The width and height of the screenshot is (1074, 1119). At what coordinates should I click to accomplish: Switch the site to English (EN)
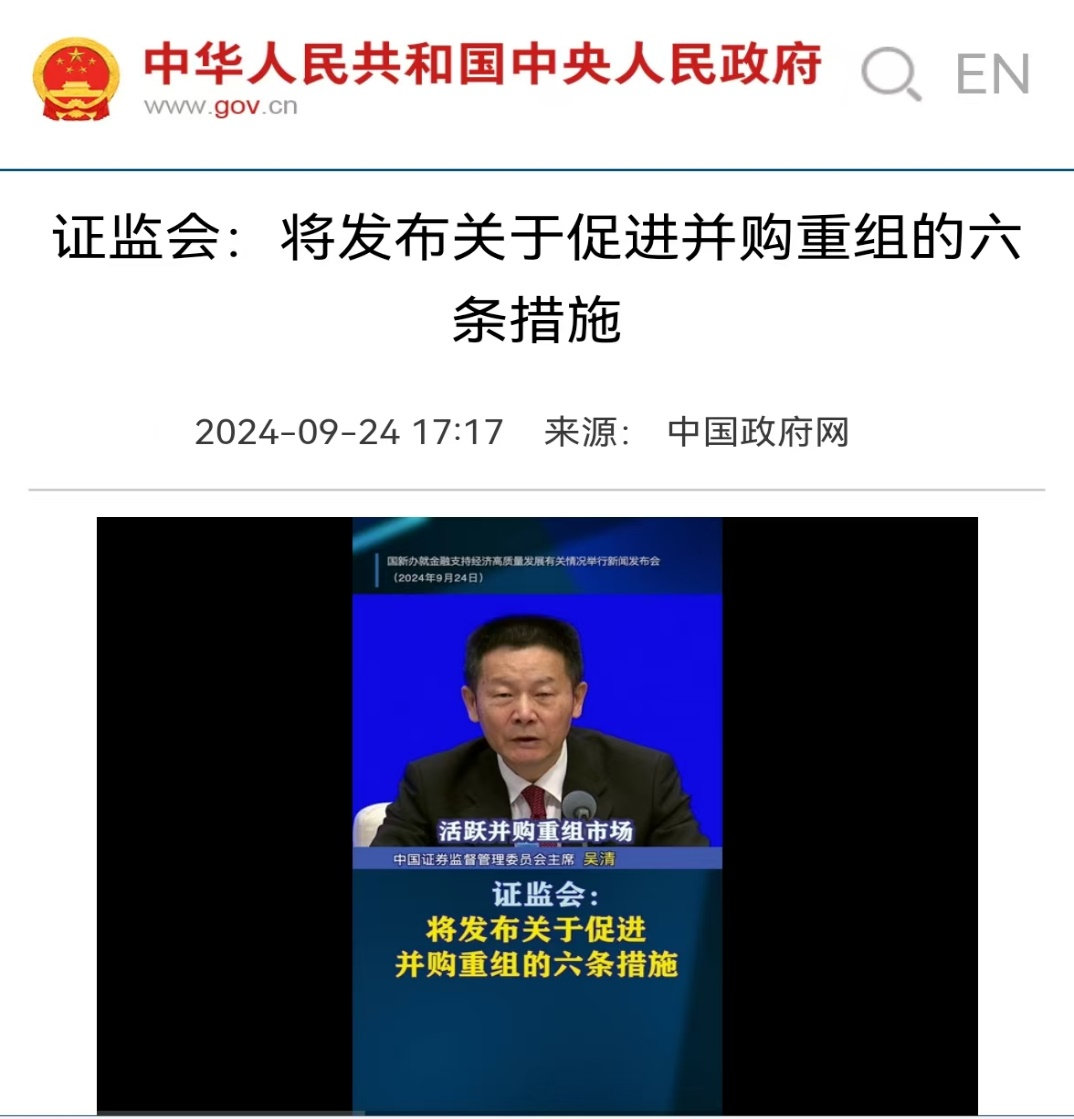(992, 74)
